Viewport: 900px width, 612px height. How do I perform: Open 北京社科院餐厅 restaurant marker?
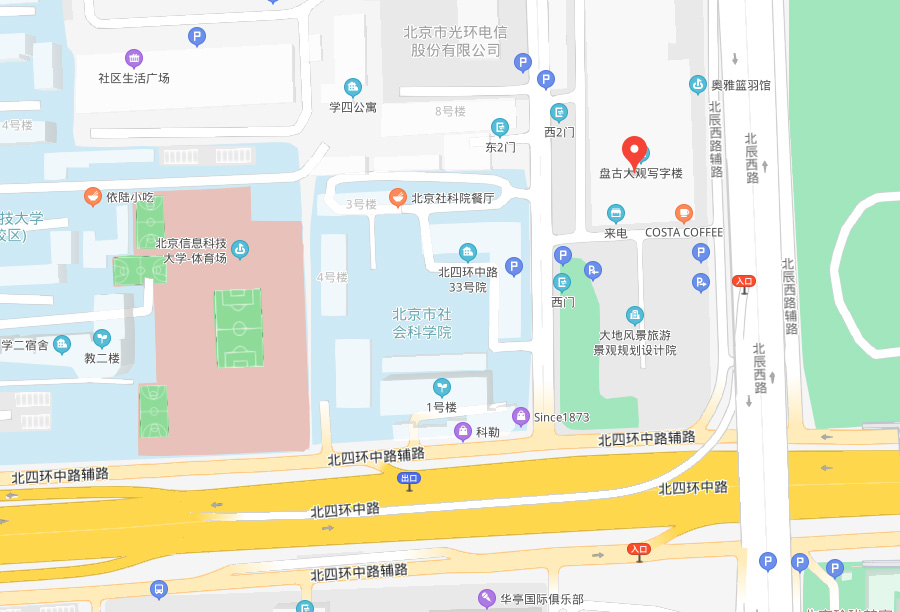click(398, 197)
